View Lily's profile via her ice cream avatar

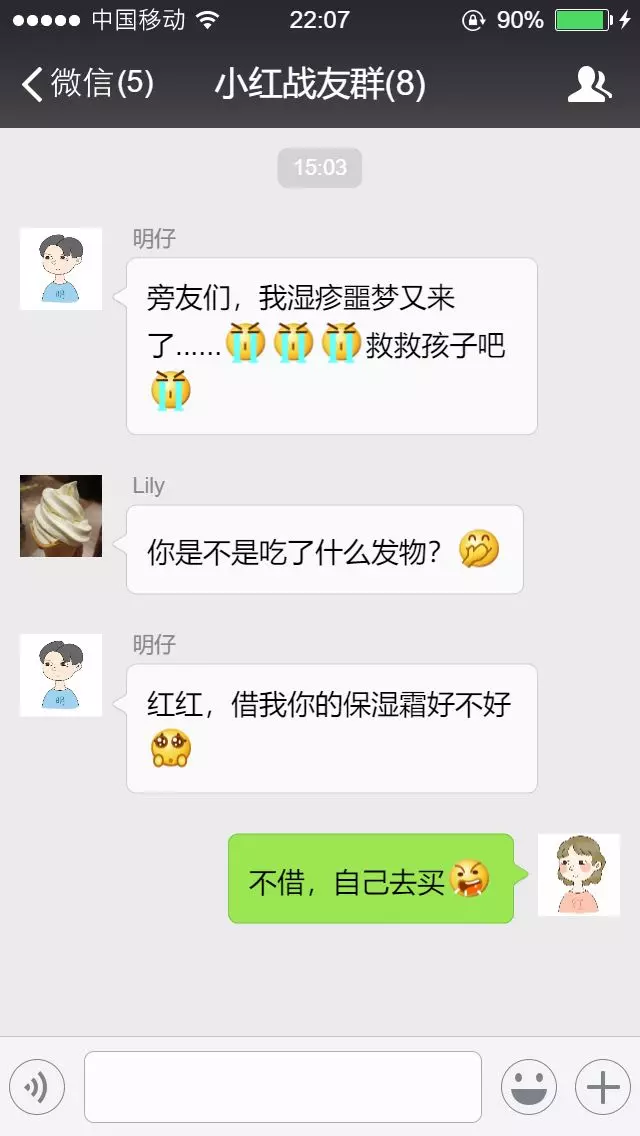[x=61, y=516]
